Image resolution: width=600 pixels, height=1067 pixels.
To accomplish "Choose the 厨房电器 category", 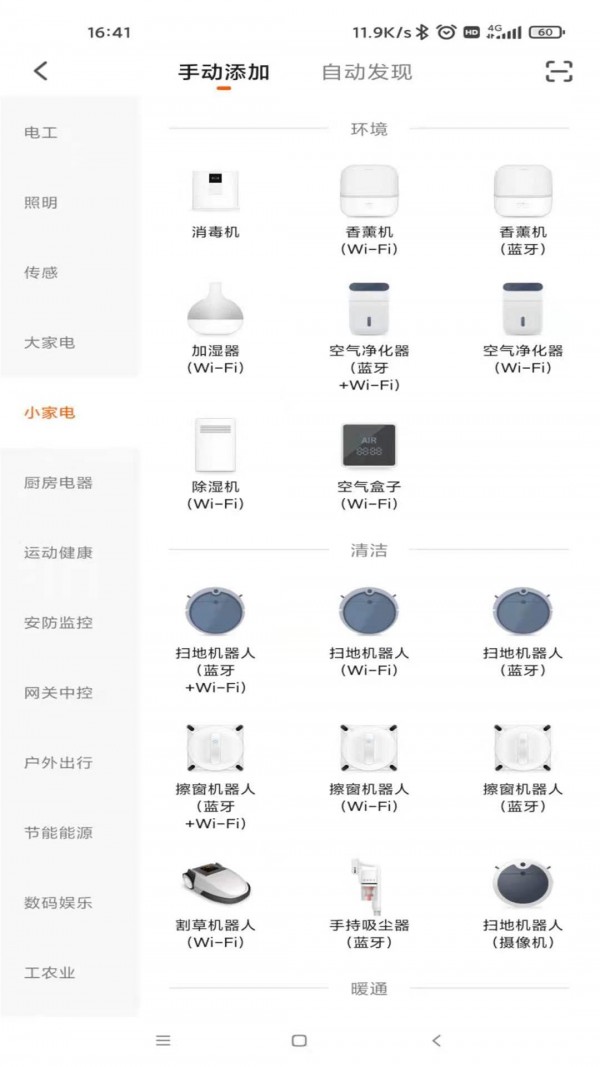I will pos(58,482).
